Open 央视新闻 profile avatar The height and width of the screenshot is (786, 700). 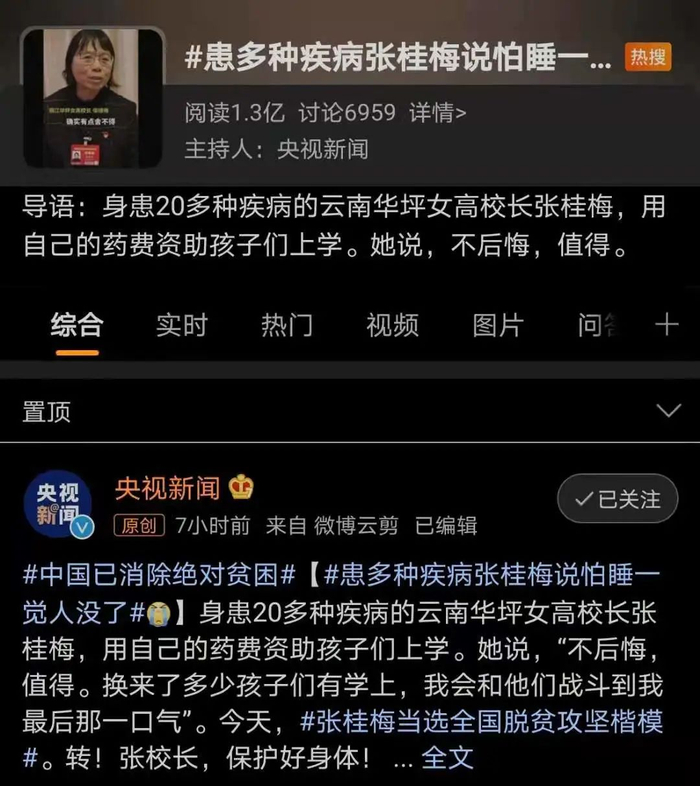[58, 503]
